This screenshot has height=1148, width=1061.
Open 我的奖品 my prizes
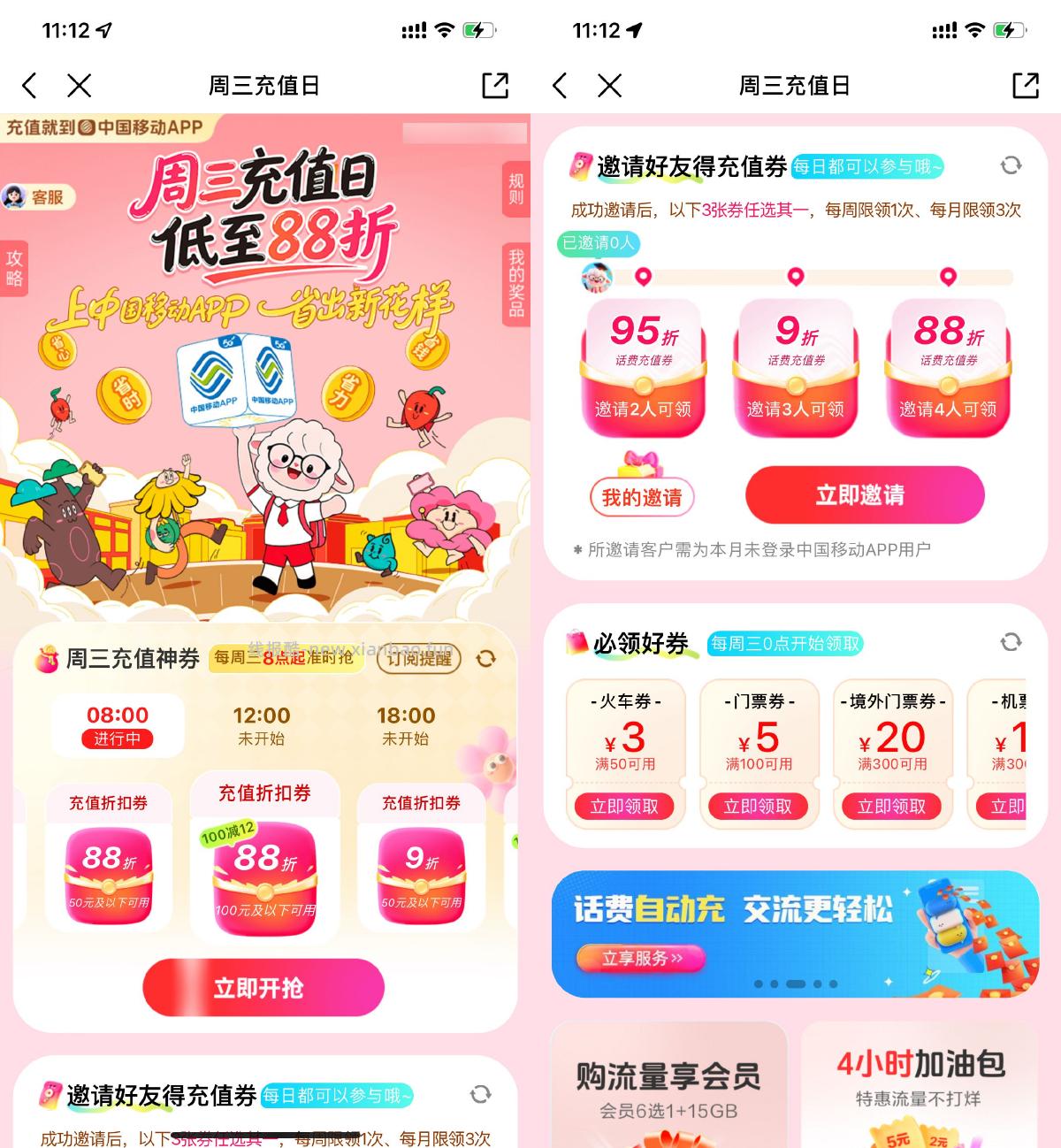(x=515, y=283)
